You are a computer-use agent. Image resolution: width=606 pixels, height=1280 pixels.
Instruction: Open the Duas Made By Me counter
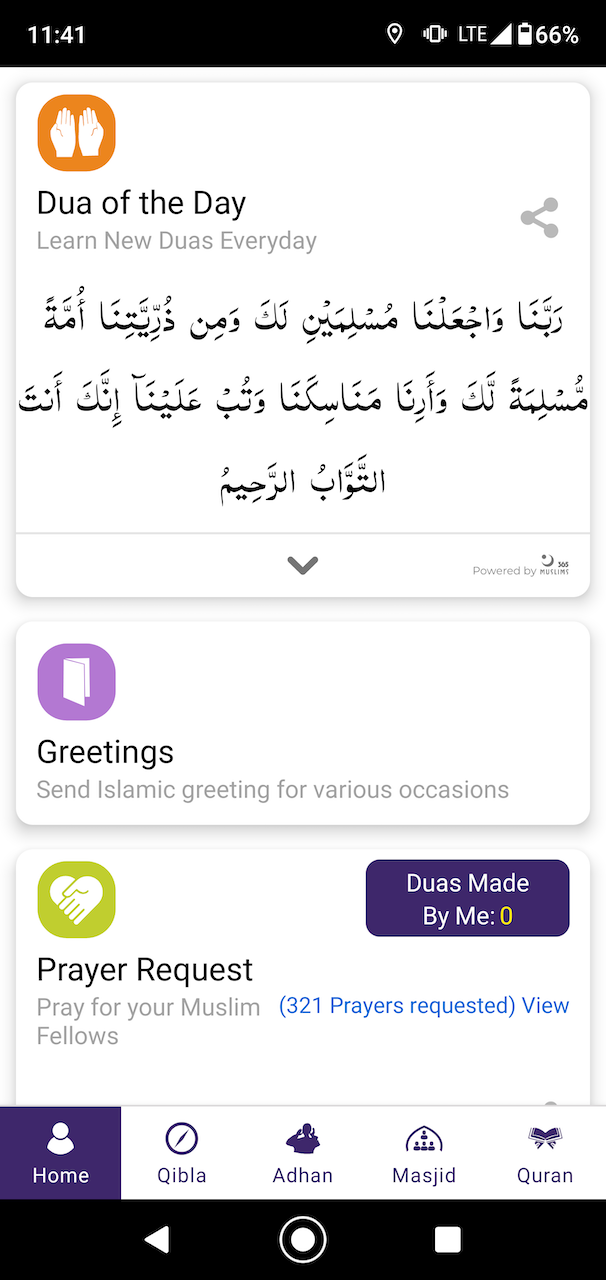click(x=467, y=898)
